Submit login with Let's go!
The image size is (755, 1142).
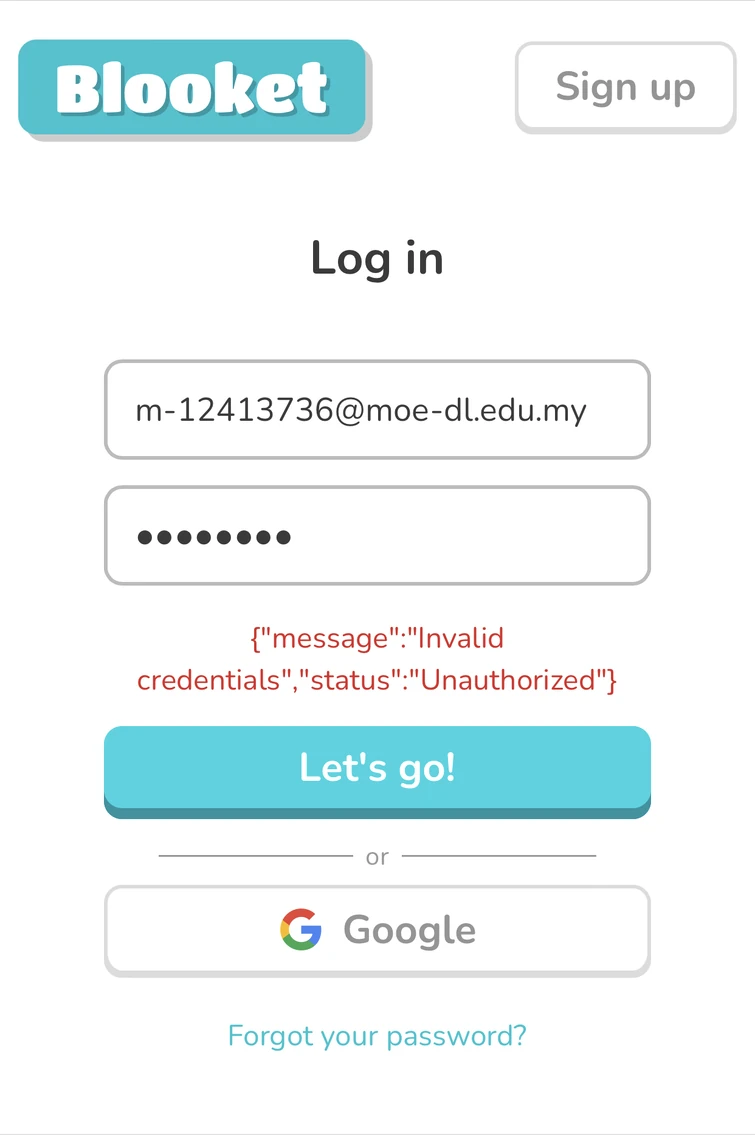pyautogui.click(x=377, y=768)
